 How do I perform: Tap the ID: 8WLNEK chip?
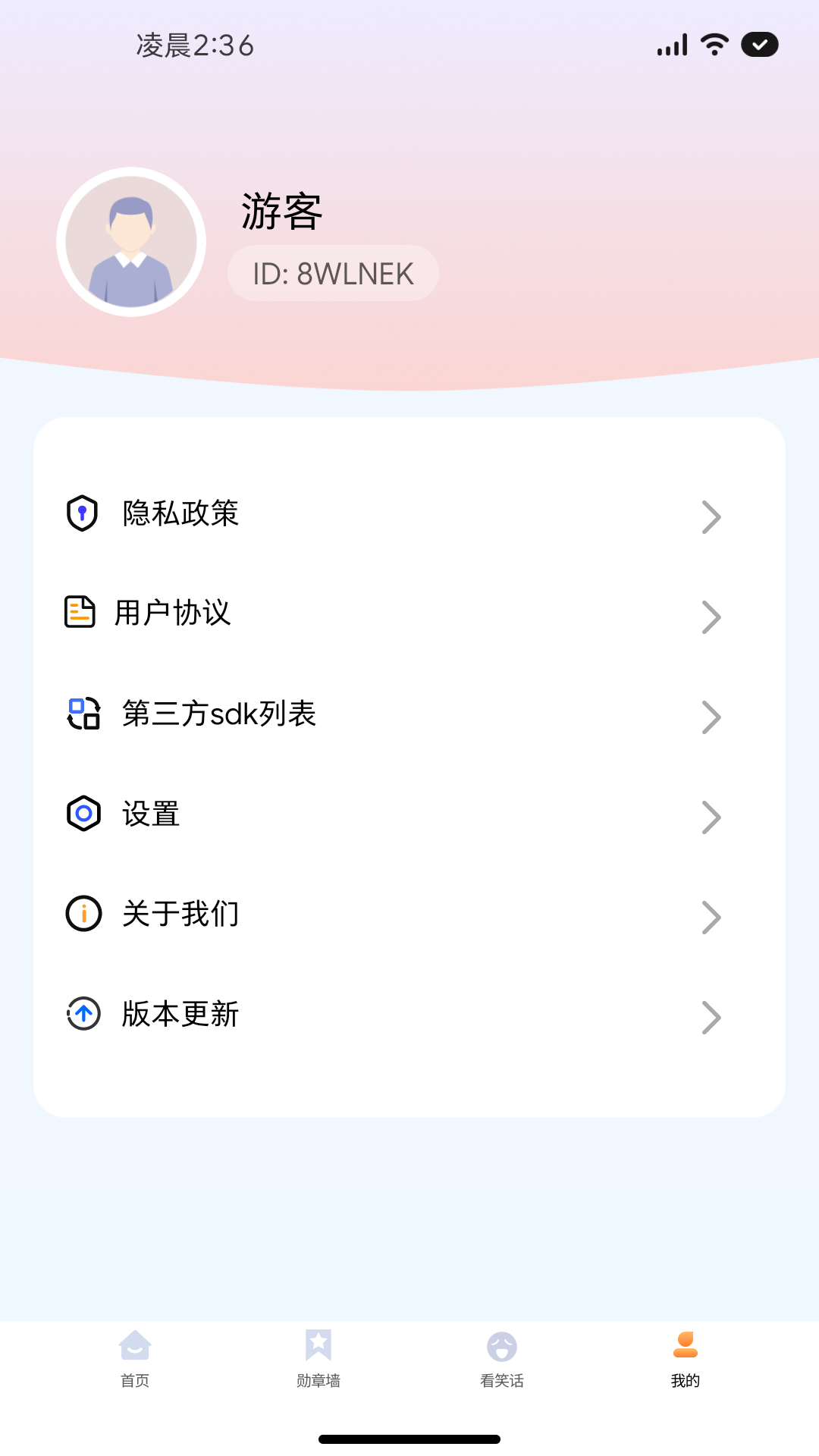point(333,274)
